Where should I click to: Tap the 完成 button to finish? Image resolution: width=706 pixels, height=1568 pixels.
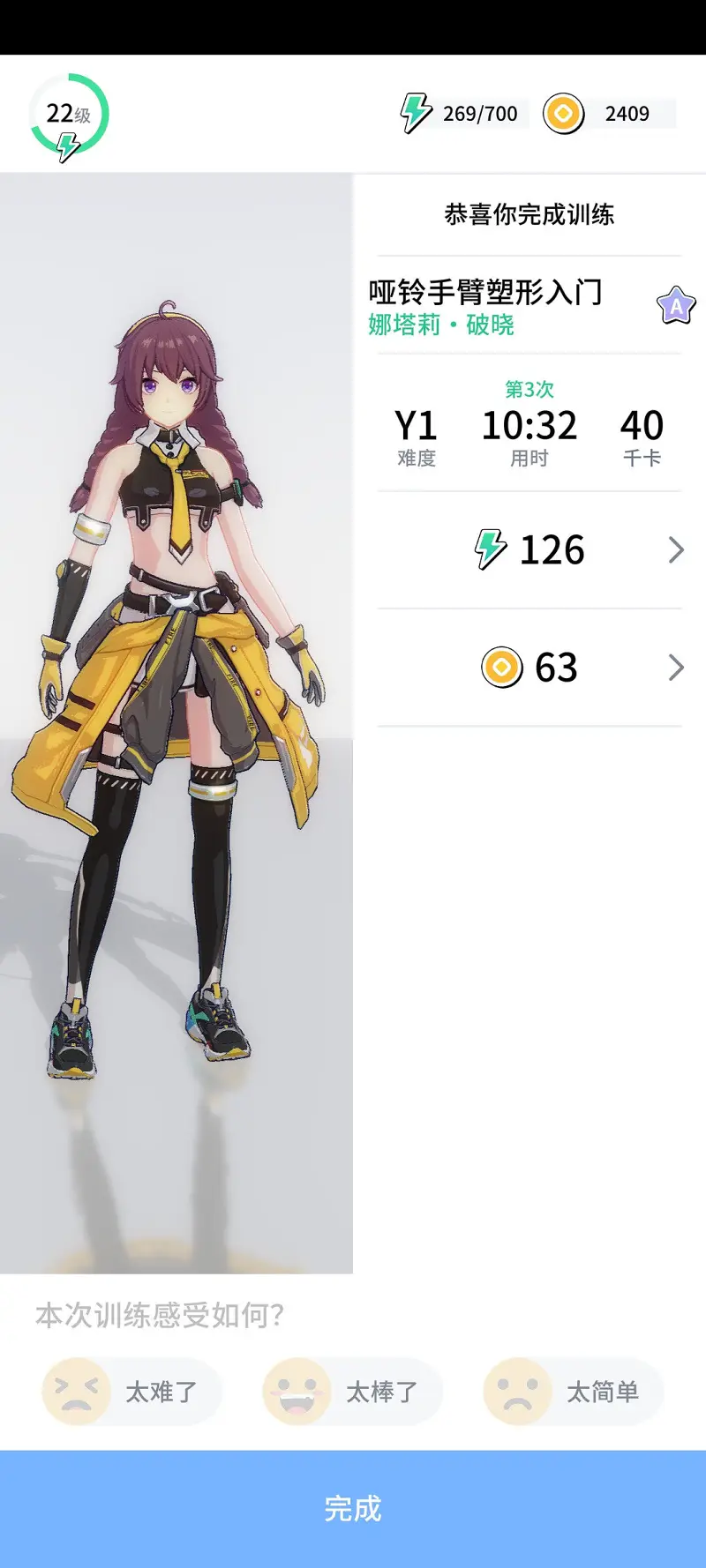(353, 1509)
